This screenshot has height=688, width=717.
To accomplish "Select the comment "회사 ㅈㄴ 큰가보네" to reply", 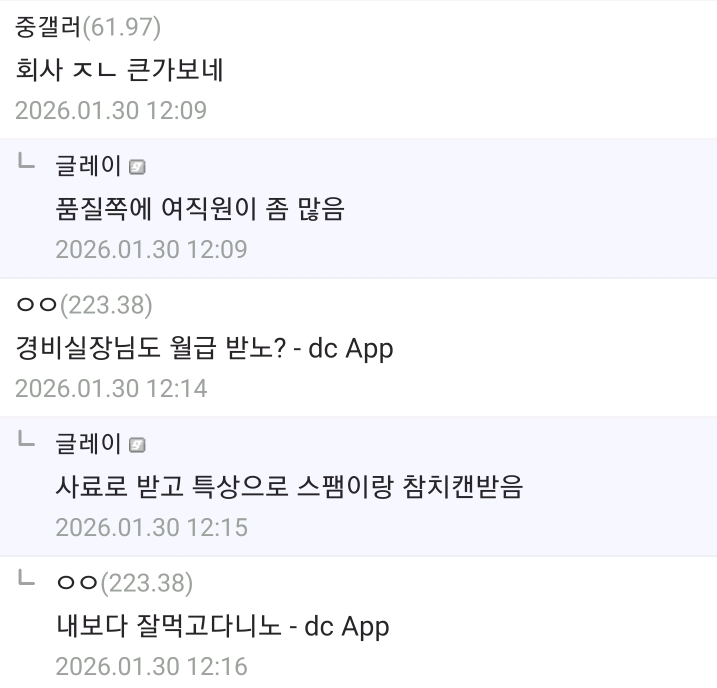I will pos(120,70).
